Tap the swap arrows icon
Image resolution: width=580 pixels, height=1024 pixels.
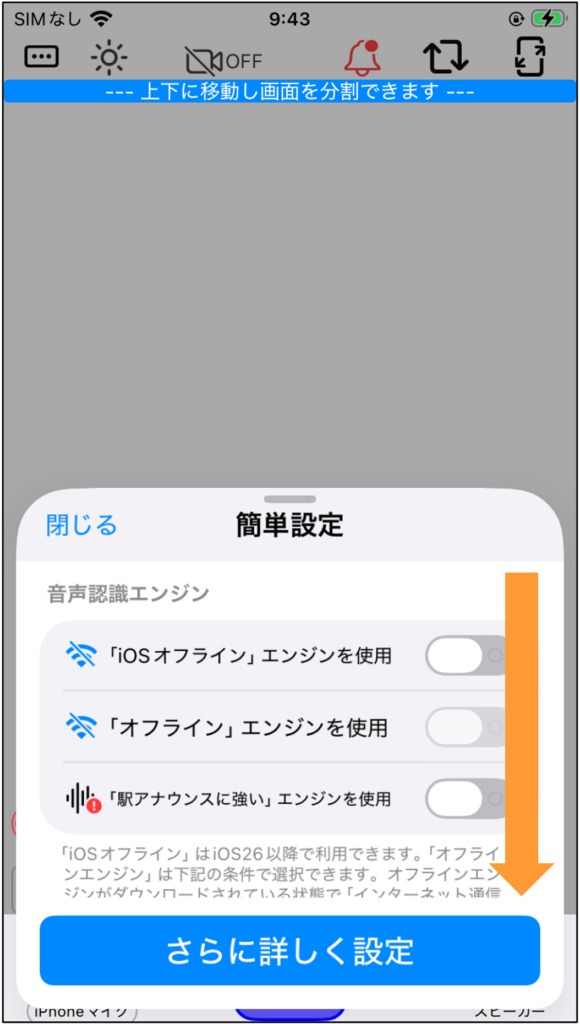pos(446,57)
